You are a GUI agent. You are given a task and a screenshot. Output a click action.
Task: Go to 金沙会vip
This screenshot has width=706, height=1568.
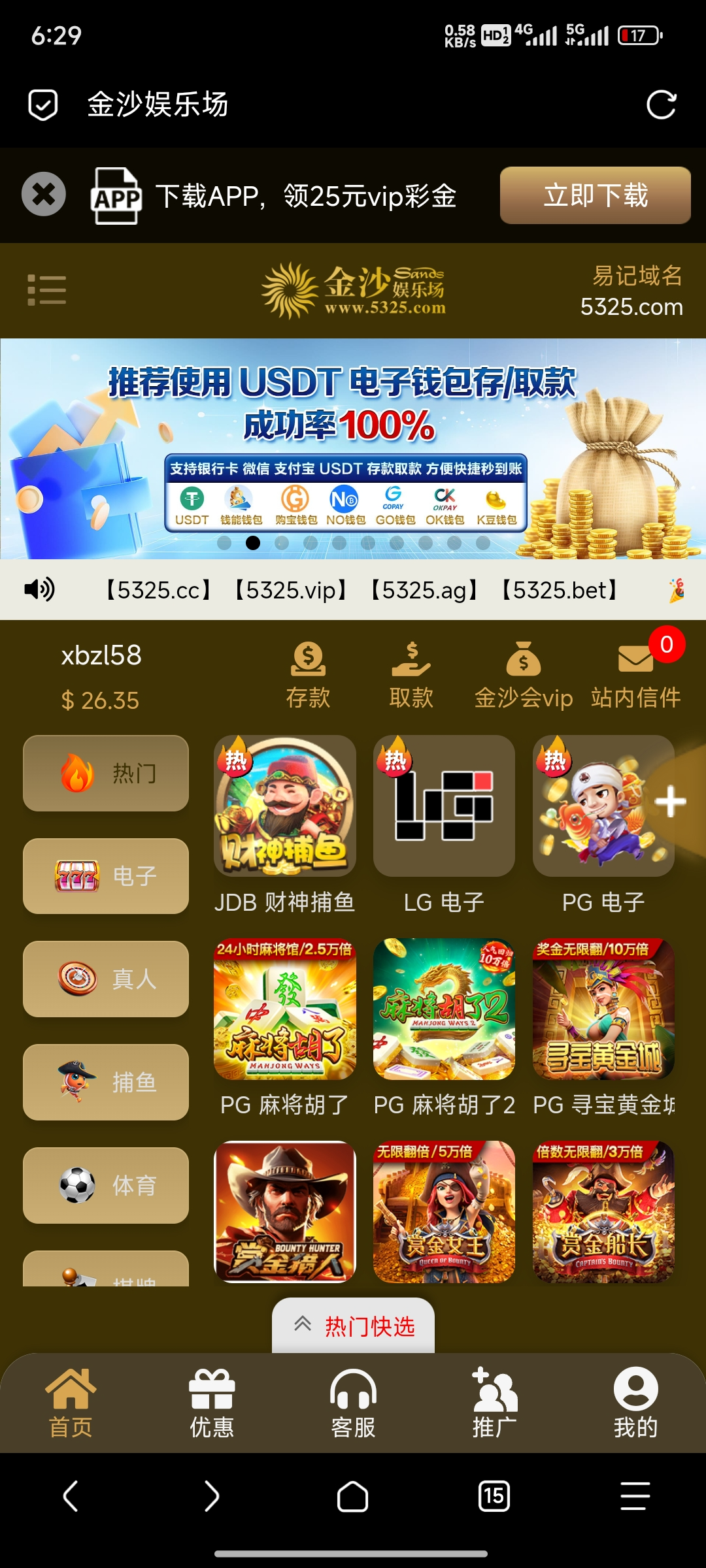524,676
